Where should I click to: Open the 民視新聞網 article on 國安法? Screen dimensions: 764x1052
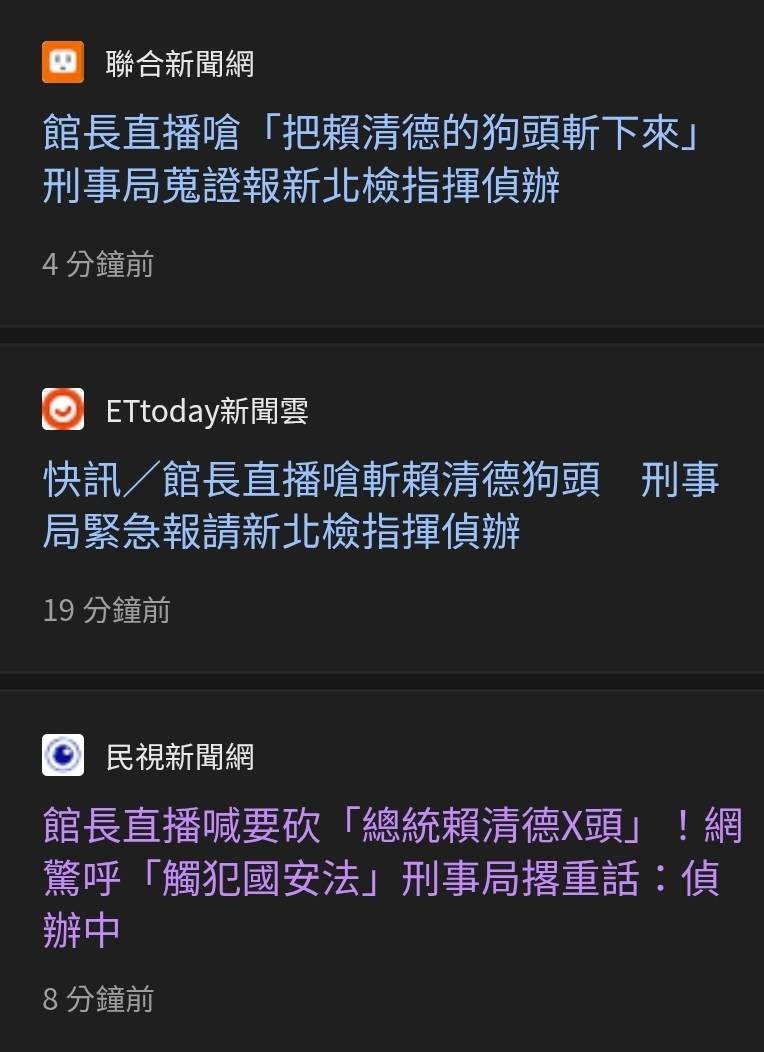pyautogui.click(x=390, y=878)
